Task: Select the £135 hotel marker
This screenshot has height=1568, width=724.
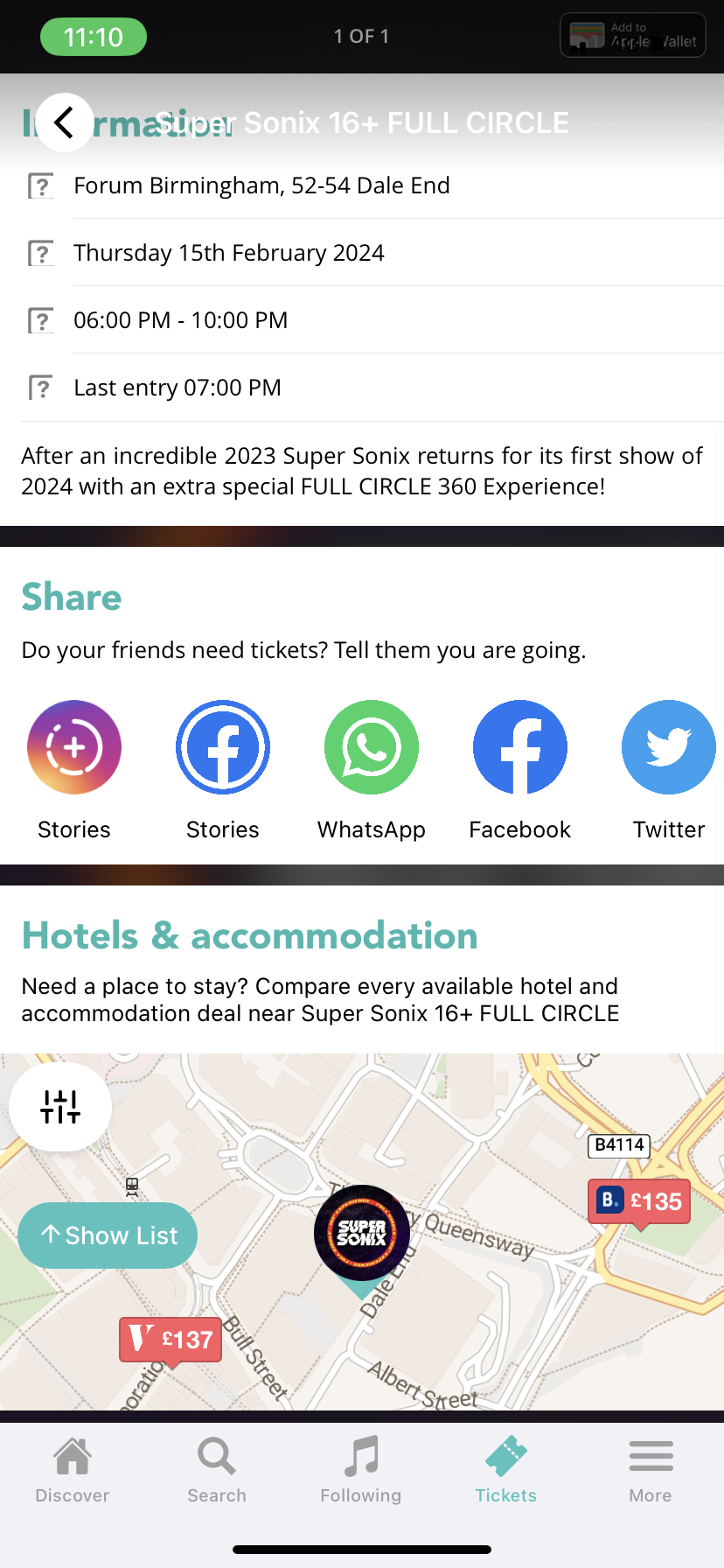Action: click(640, 1201)
